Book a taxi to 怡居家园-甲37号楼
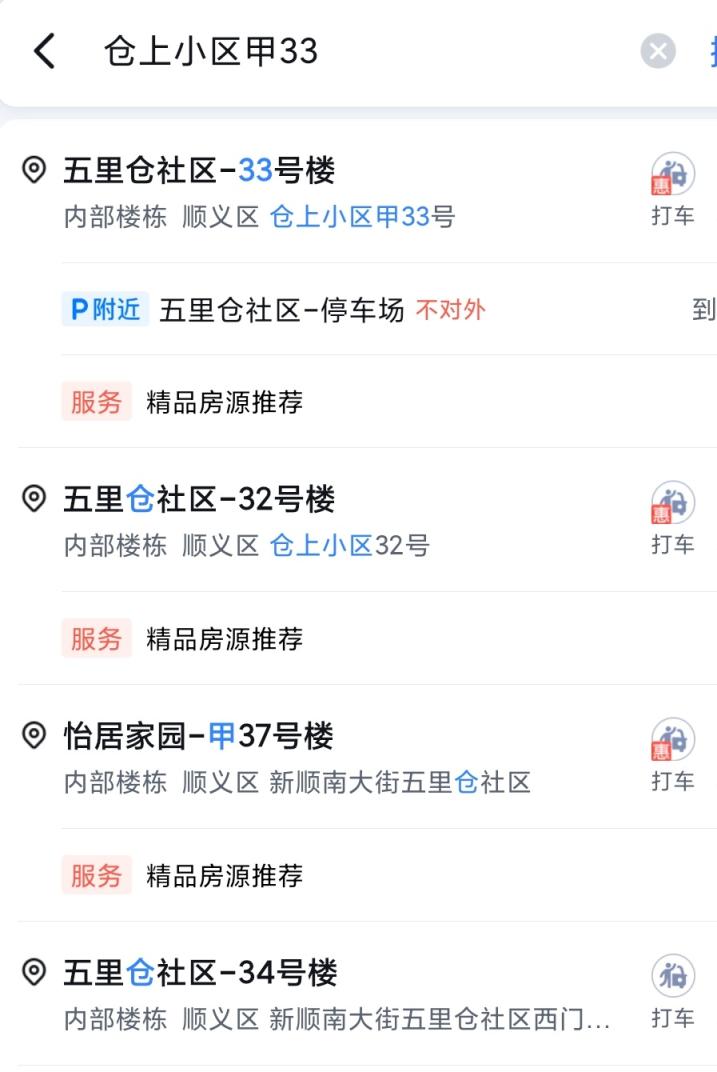The width and height of the screenshot is (717, 1072). pyautogui.click(x=673, y=755)
